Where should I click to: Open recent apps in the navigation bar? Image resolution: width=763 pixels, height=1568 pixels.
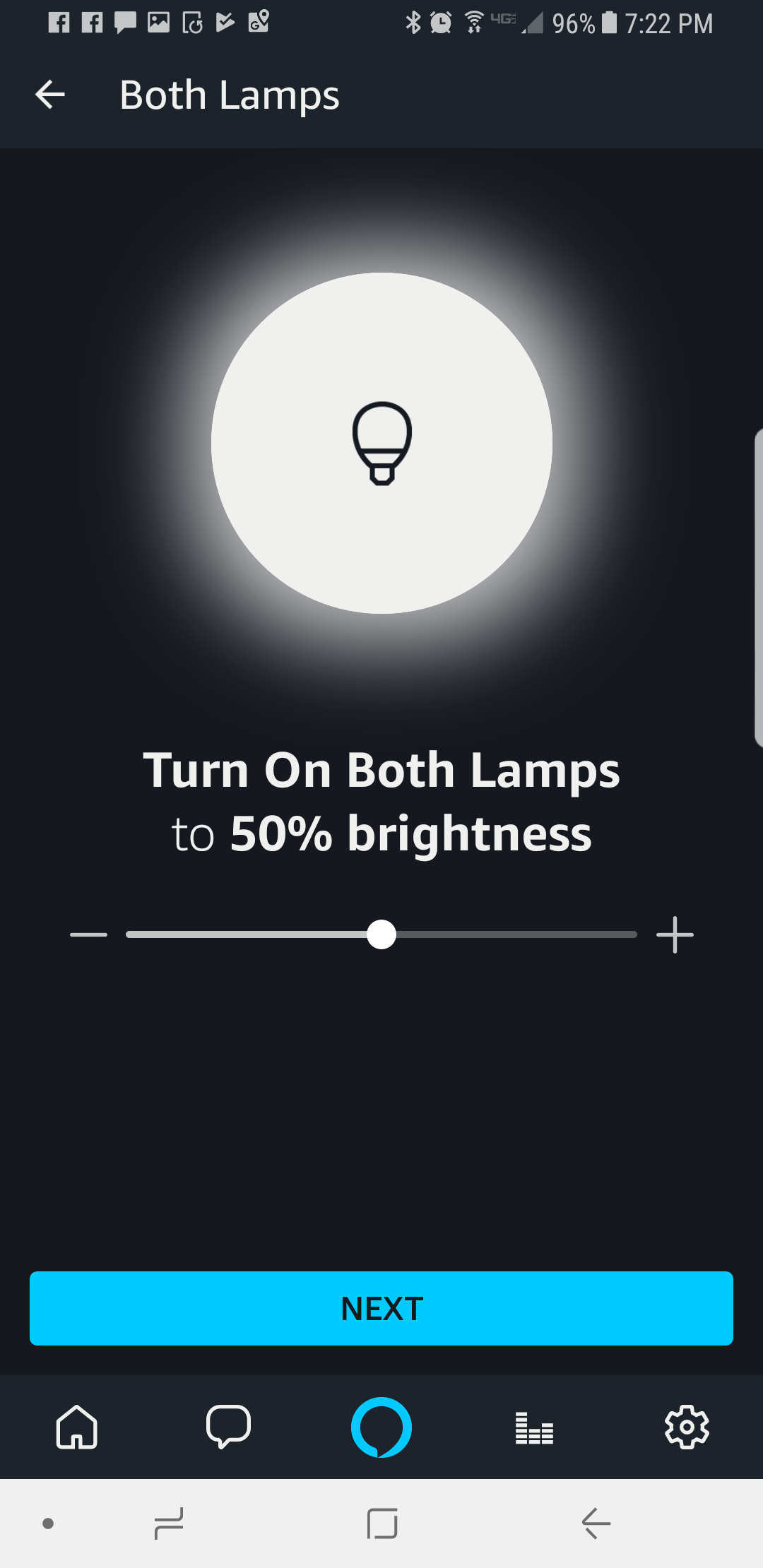(169, 1524)
